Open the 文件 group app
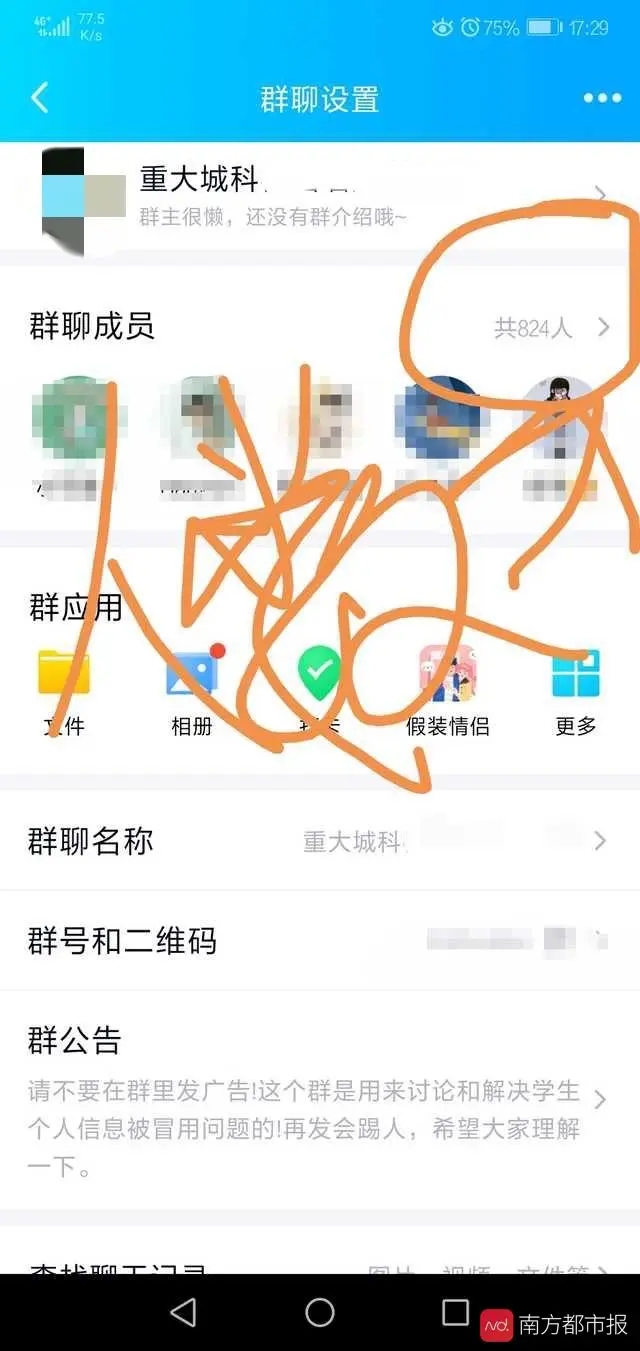The width and height of the screenshot is (640, 1351). tap(64, 688)
